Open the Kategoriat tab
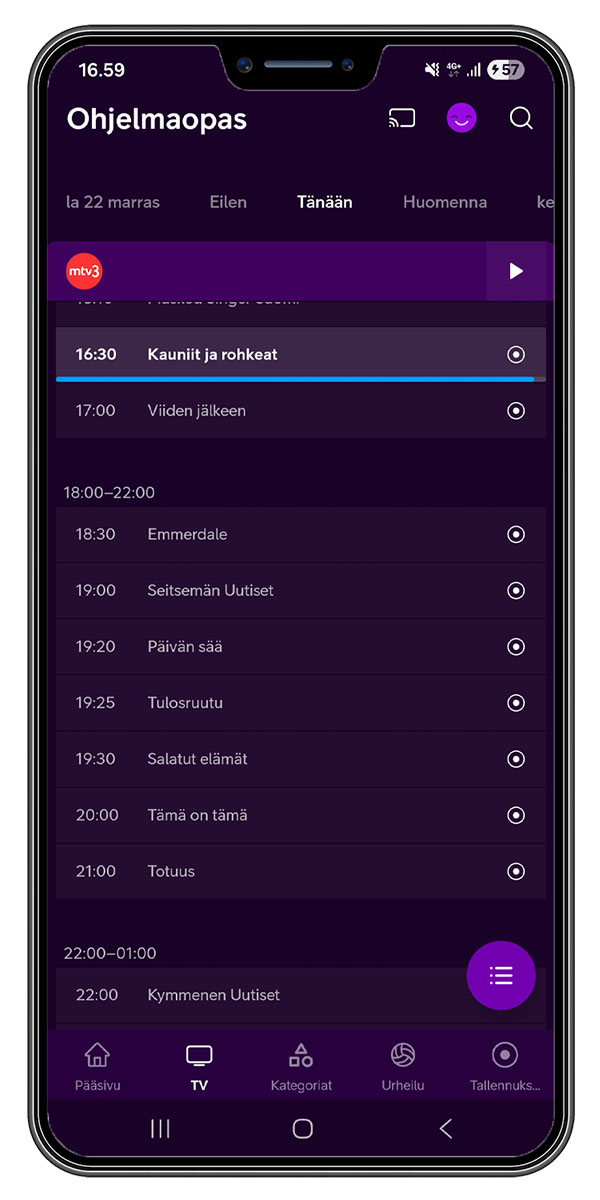This screenshot has width=600, height=1200. tap(301, 1066)
